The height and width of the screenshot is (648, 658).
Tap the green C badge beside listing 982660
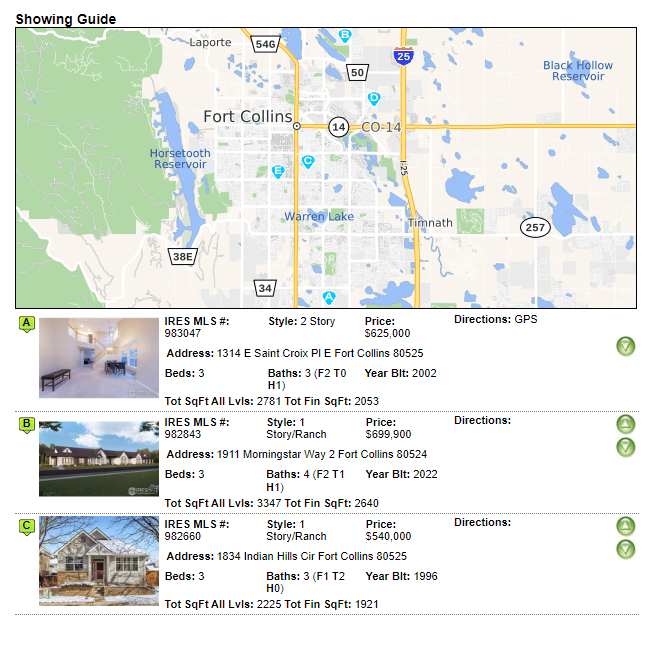pyautogui.click(x=27, y=527)
